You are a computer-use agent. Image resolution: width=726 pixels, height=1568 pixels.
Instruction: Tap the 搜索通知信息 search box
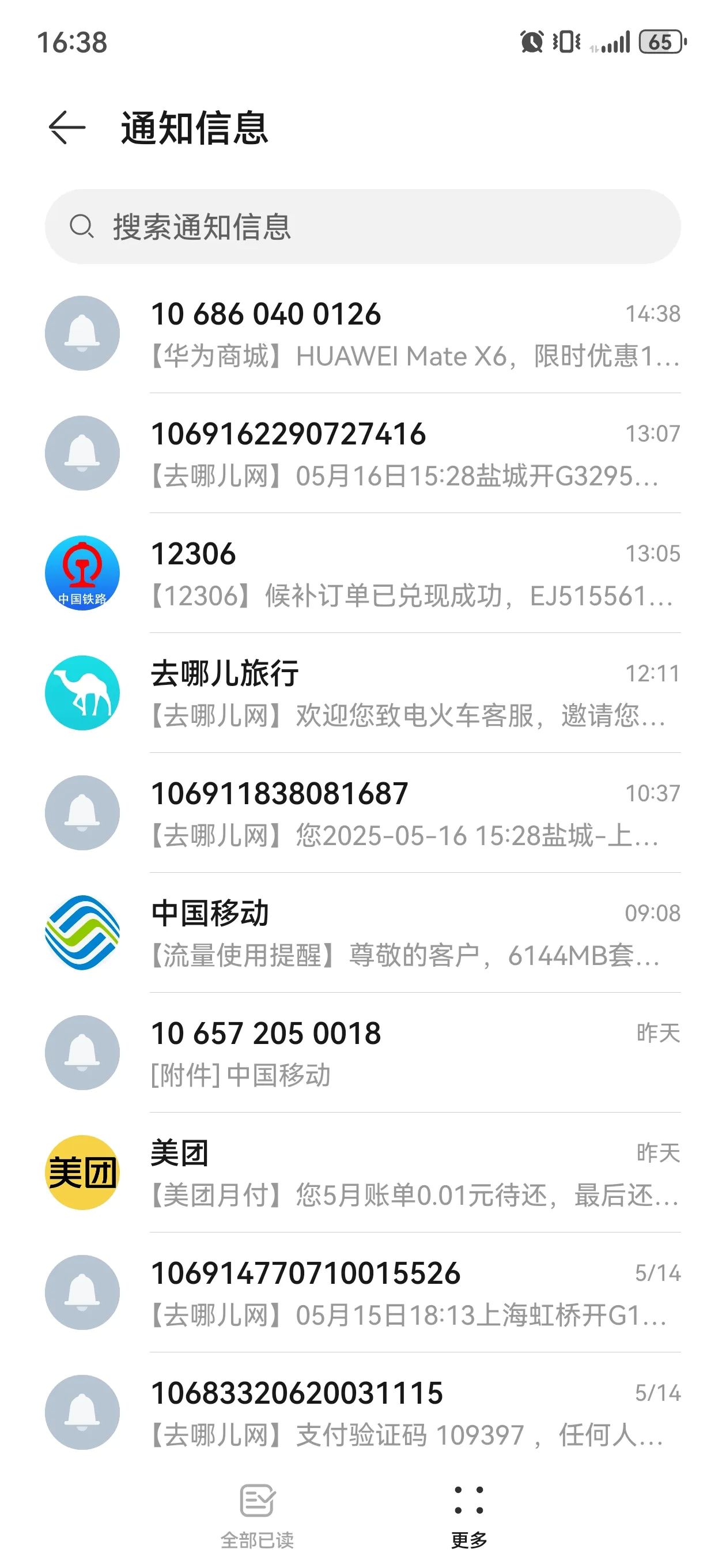tap(362, 227)
